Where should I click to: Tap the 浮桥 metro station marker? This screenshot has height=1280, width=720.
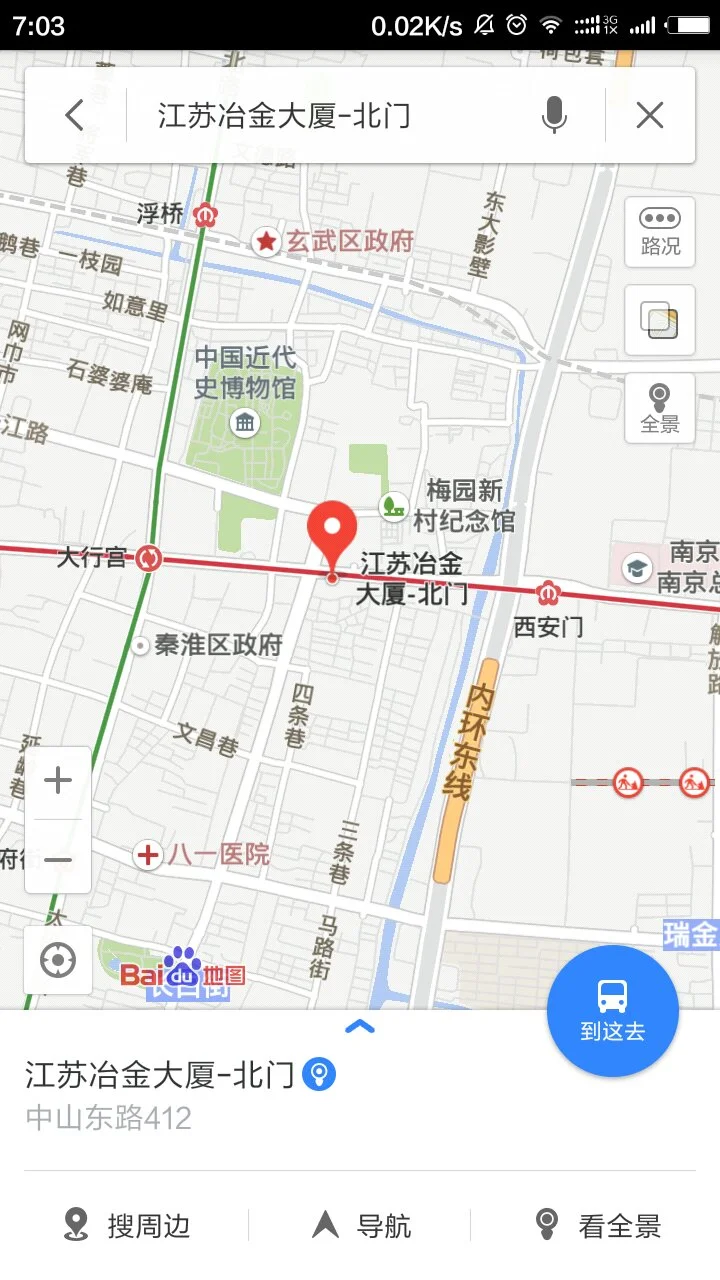(x=204, y=215)
